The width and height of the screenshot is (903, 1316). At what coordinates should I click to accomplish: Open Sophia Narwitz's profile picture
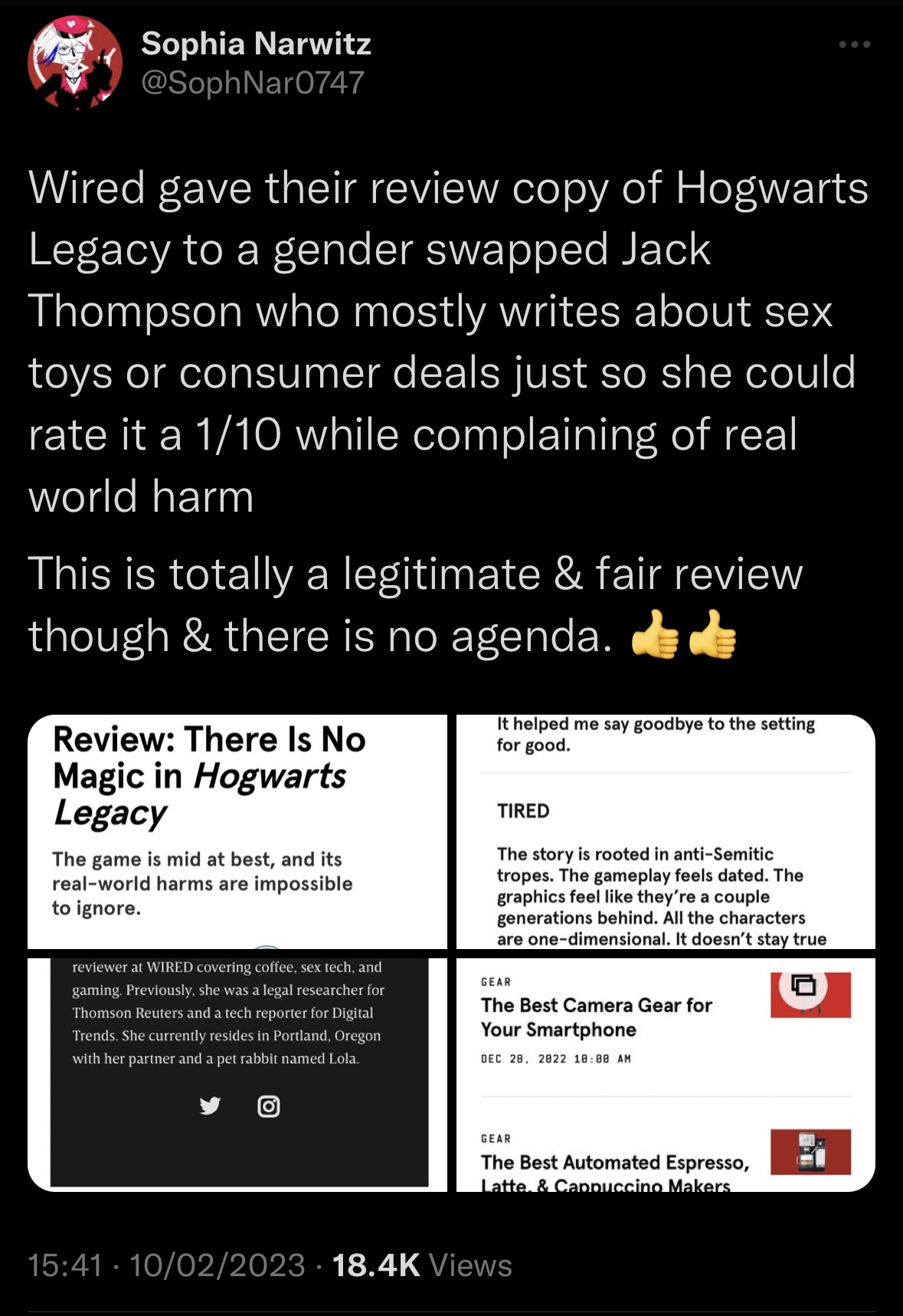click(75, 63)
